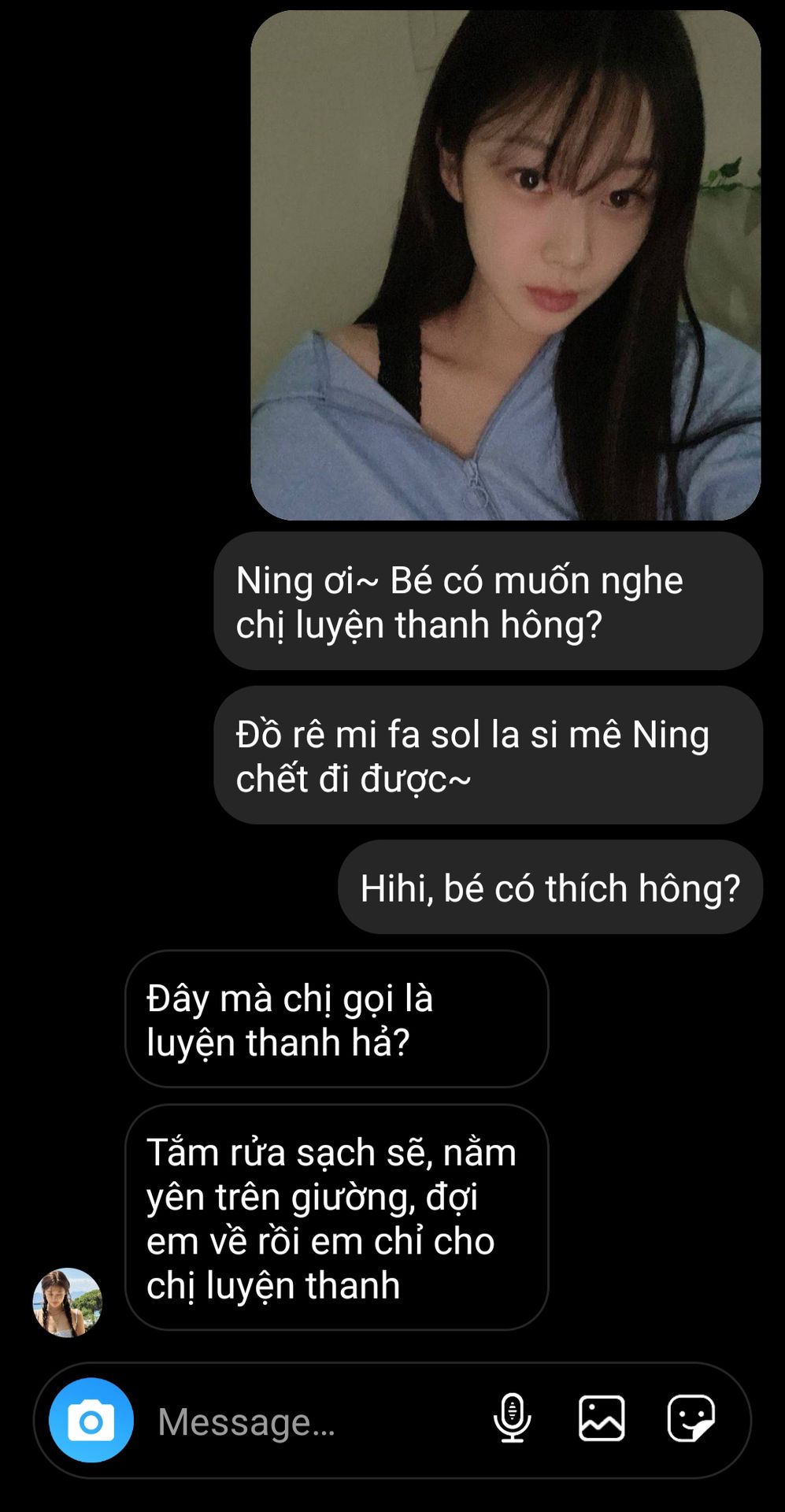Open the sender's profile picture avatar

pos(68,1303)
